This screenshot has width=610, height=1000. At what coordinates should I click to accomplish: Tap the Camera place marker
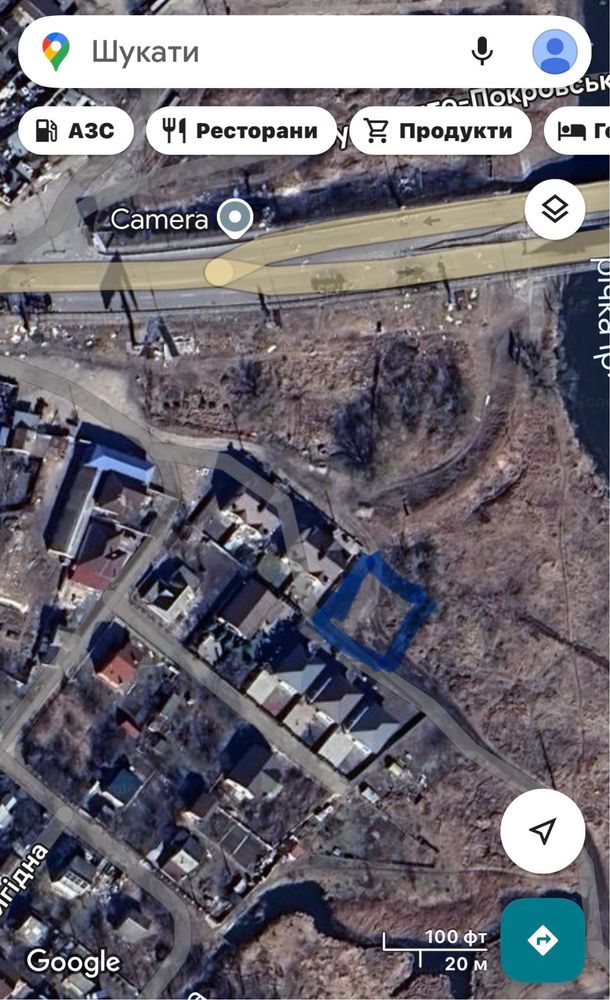pos(235,219)
